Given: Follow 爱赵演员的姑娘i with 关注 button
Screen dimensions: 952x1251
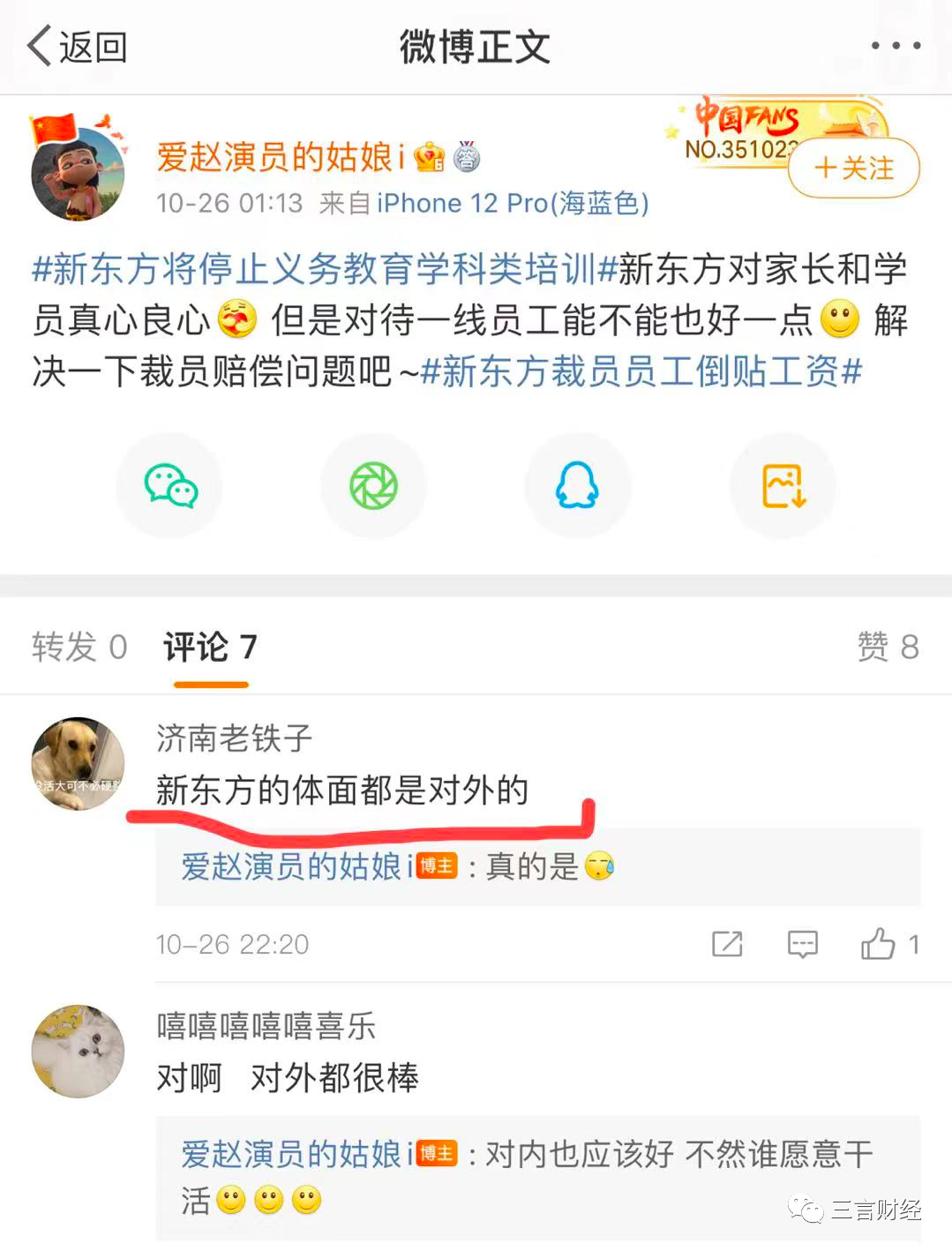Looking at the screenshot, I should (x=854, y=168).
